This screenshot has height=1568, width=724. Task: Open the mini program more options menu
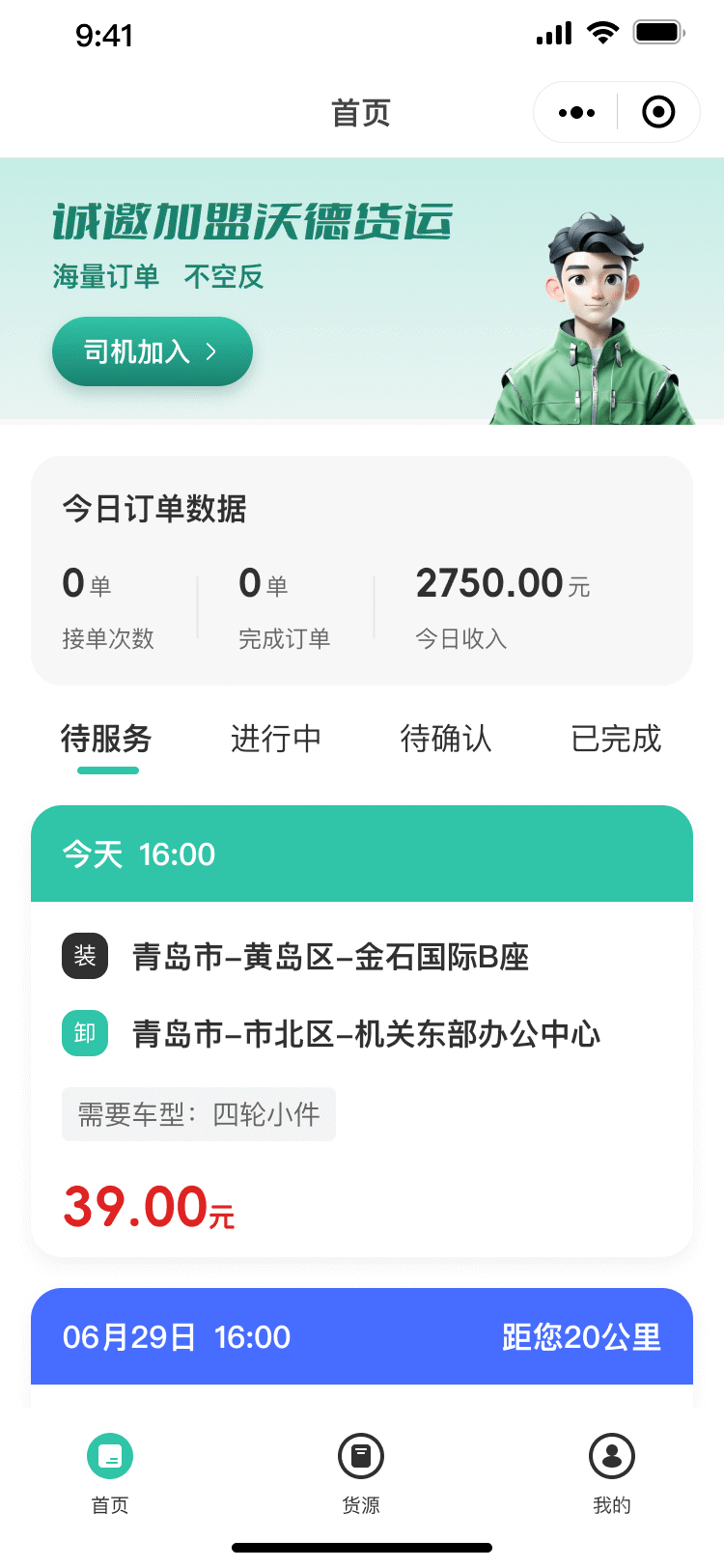click(577, 113)
